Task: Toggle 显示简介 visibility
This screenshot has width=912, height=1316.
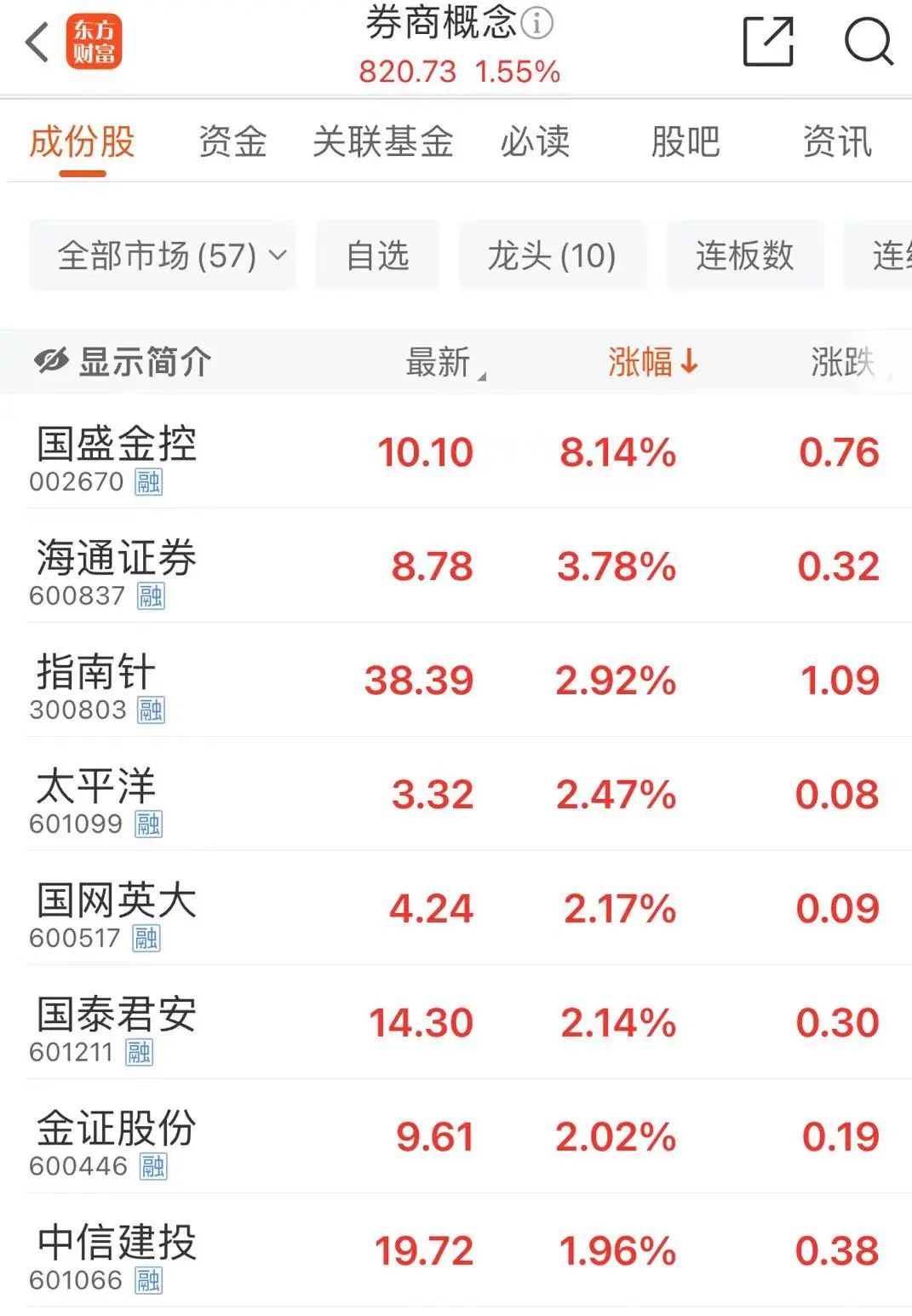Action: (x=123, y=362)
